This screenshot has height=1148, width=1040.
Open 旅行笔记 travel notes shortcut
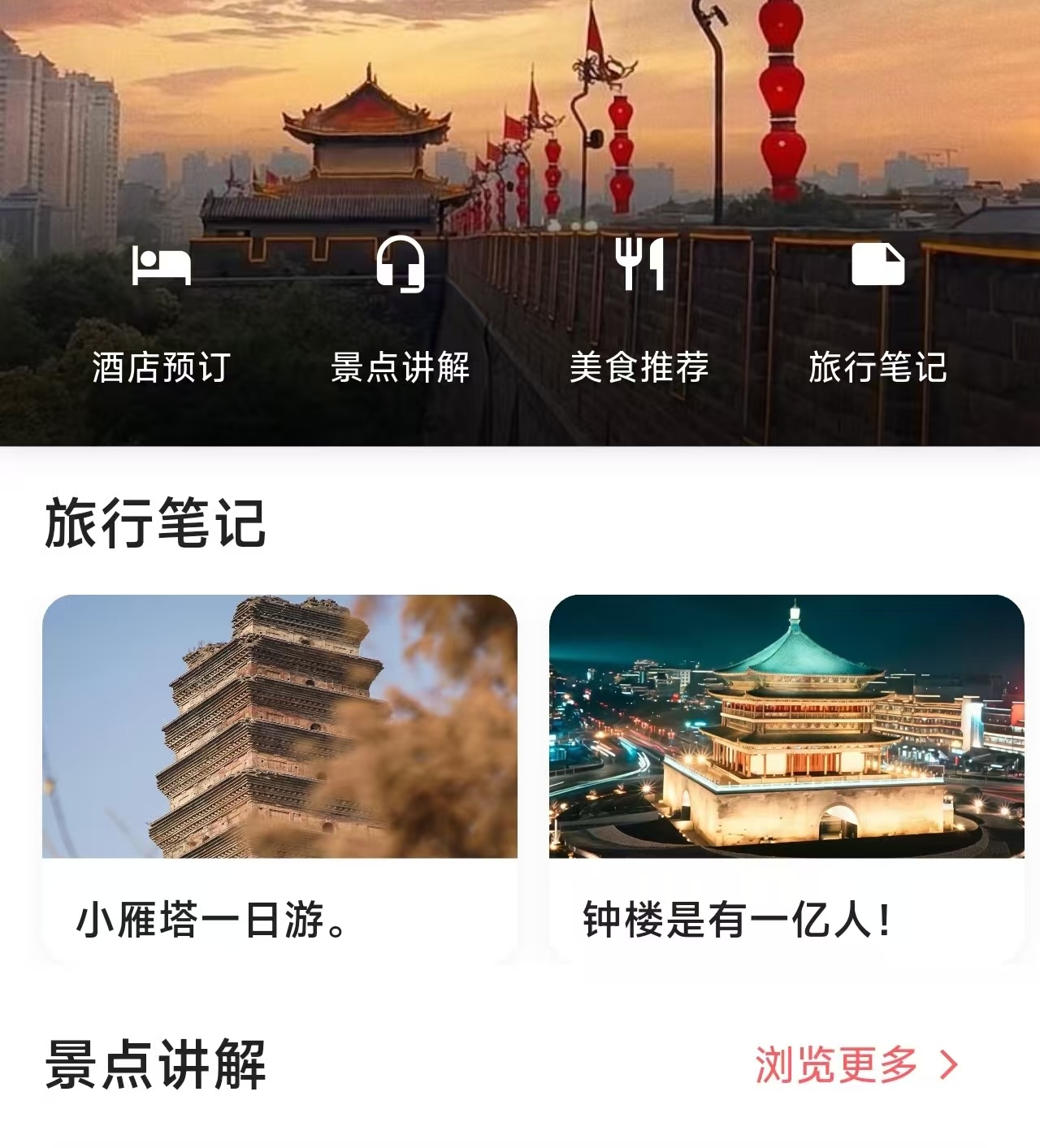pyautogui.click(x=877, y=313)
